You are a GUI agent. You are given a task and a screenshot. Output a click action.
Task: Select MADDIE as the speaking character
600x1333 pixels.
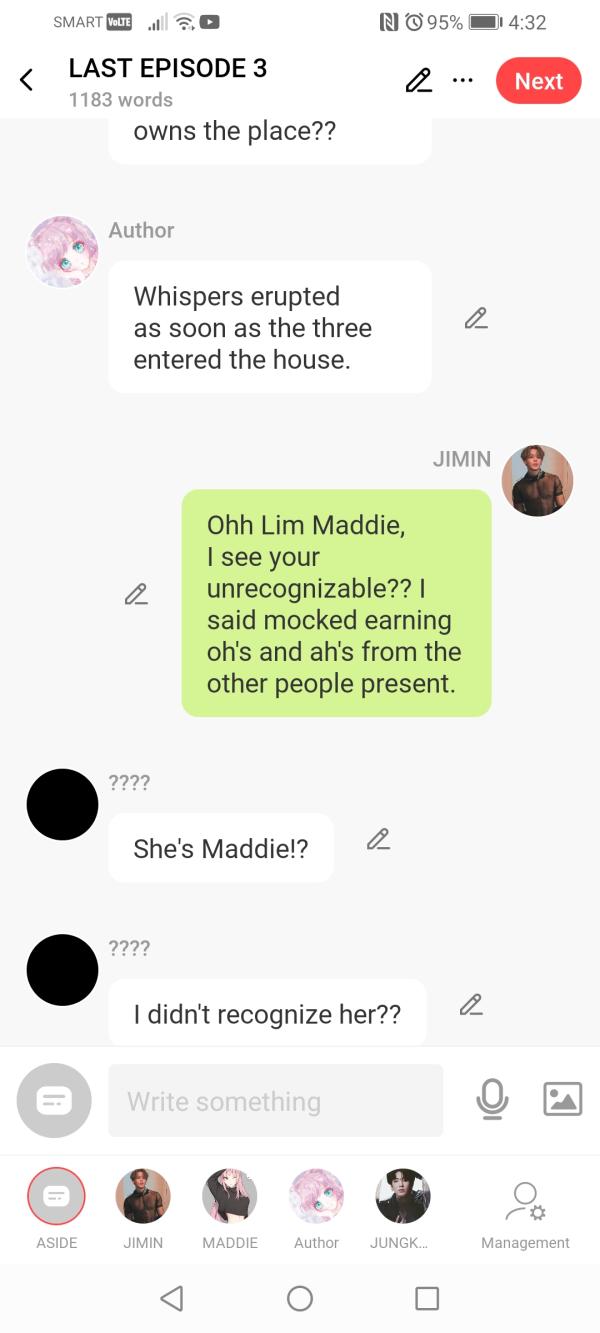[229, 1196]
